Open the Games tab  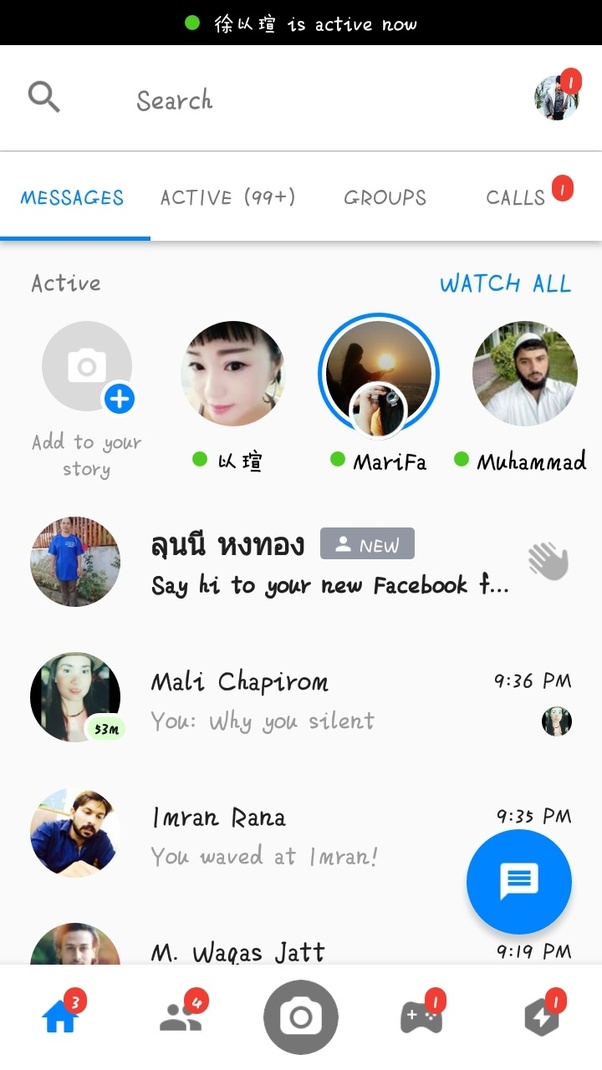(x=421, y=1018)
